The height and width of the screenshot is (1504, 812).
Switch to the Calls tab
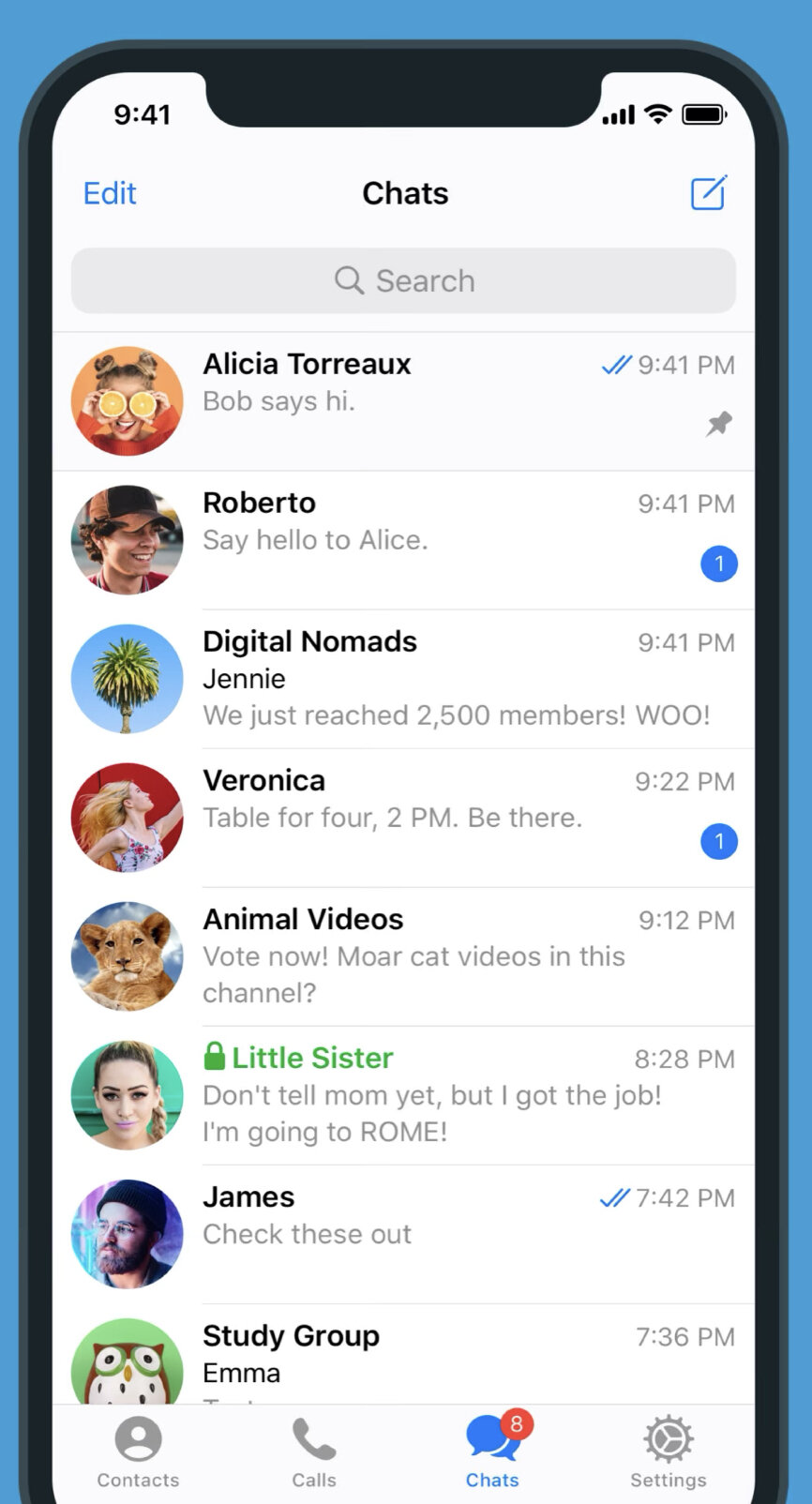tap(313, 1452)
